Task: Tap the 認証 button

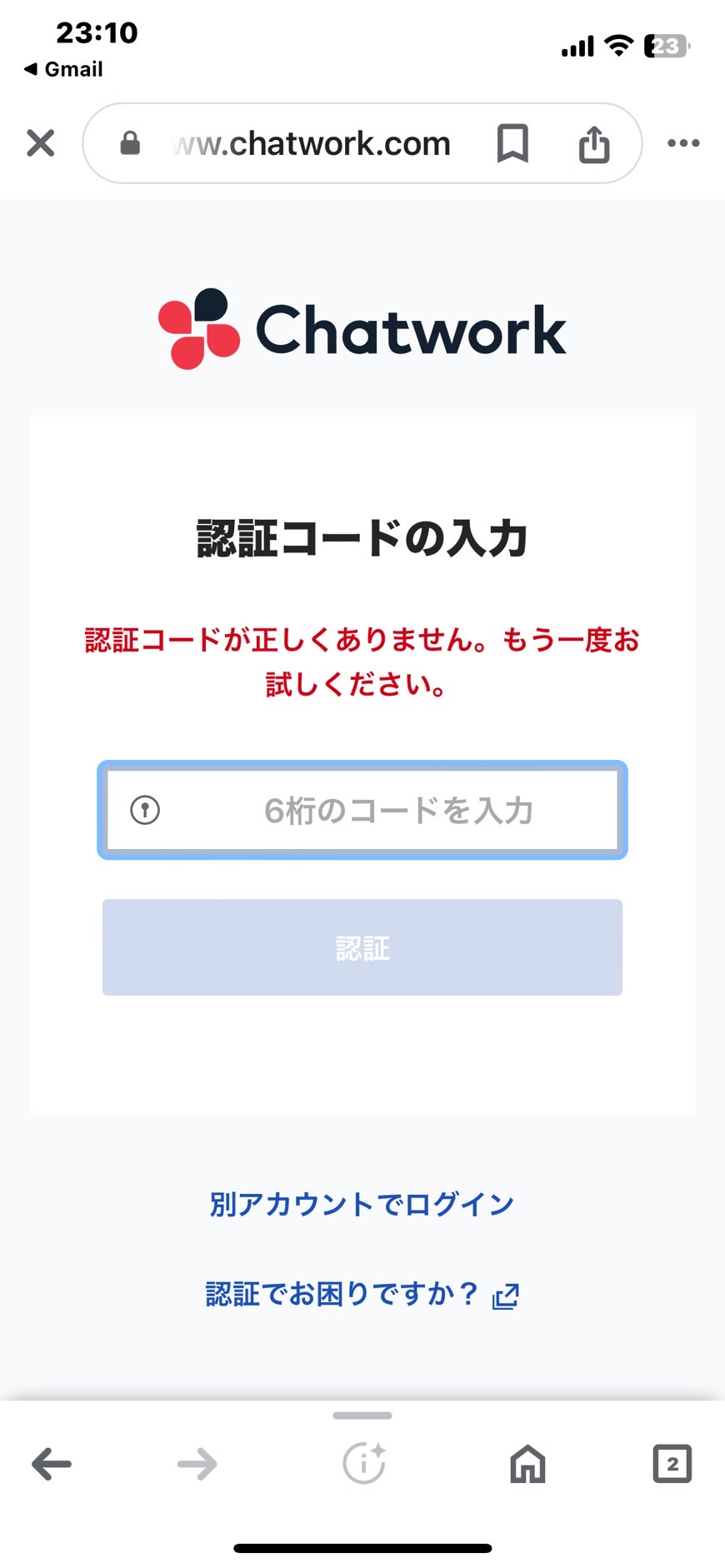Action: [362, 947]
